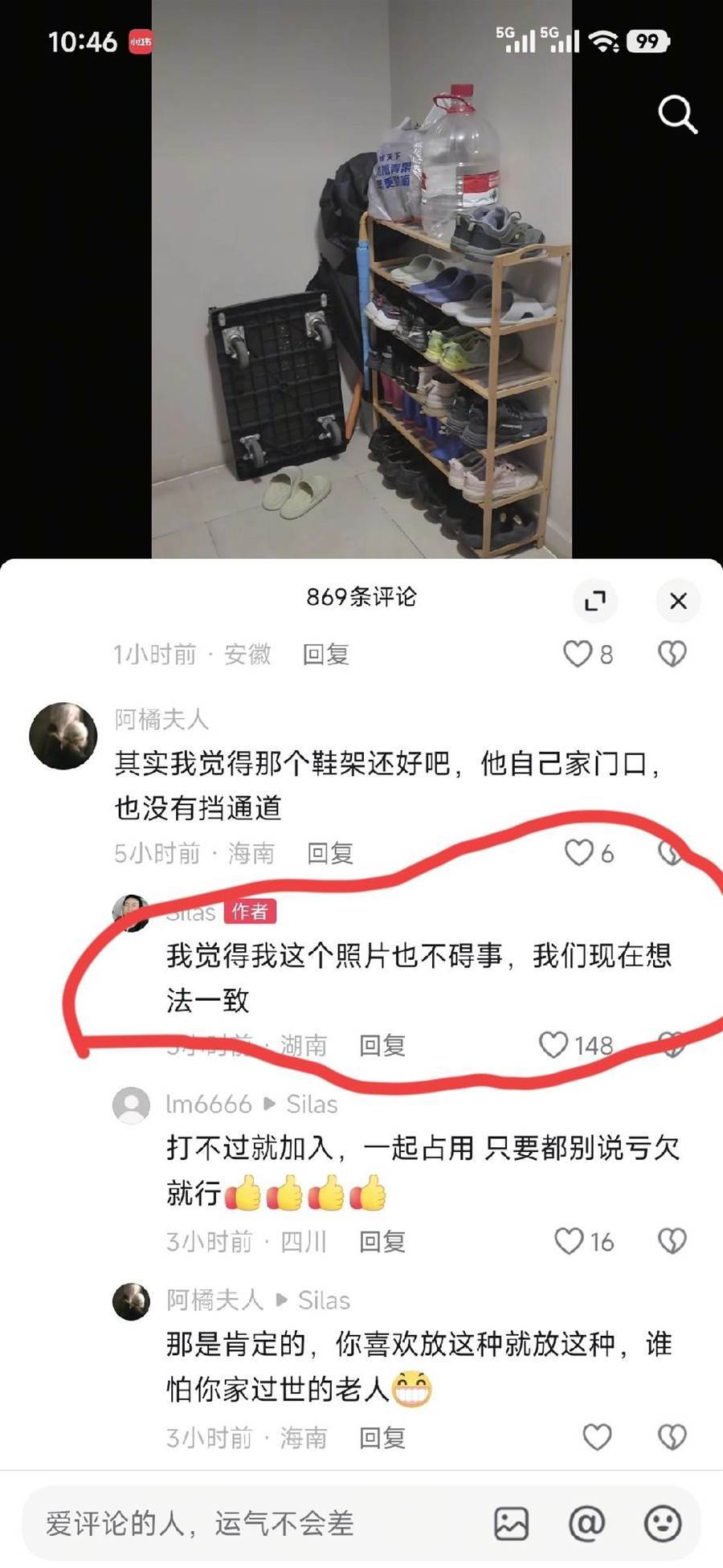The image size is (723, 1568).
Task: Reply to the author Silas's comment
Action: 382,1044
